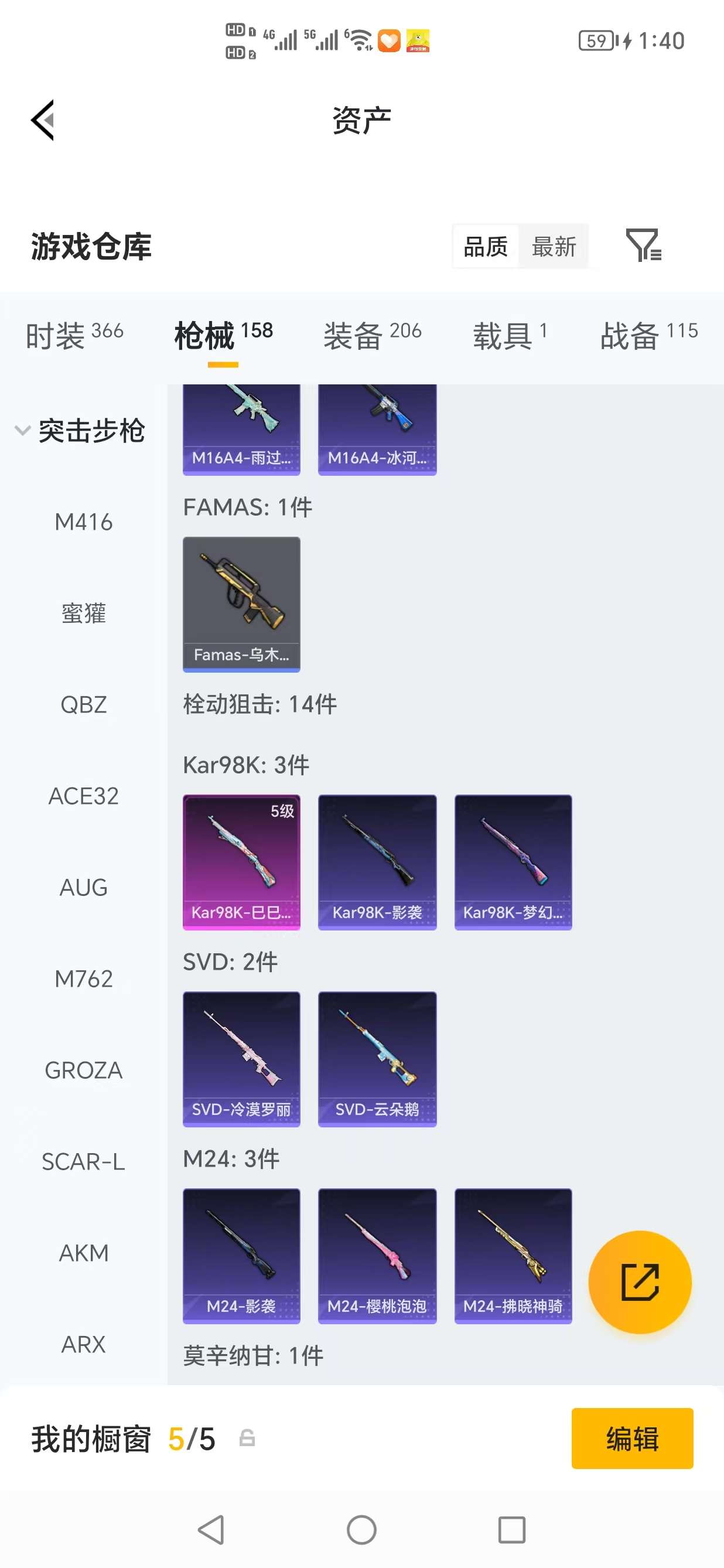Image resolution: width=724 pixels, height=1568 pixels.
Task: Switch to the 时装 tab
Action: click(x=74, y=335)
